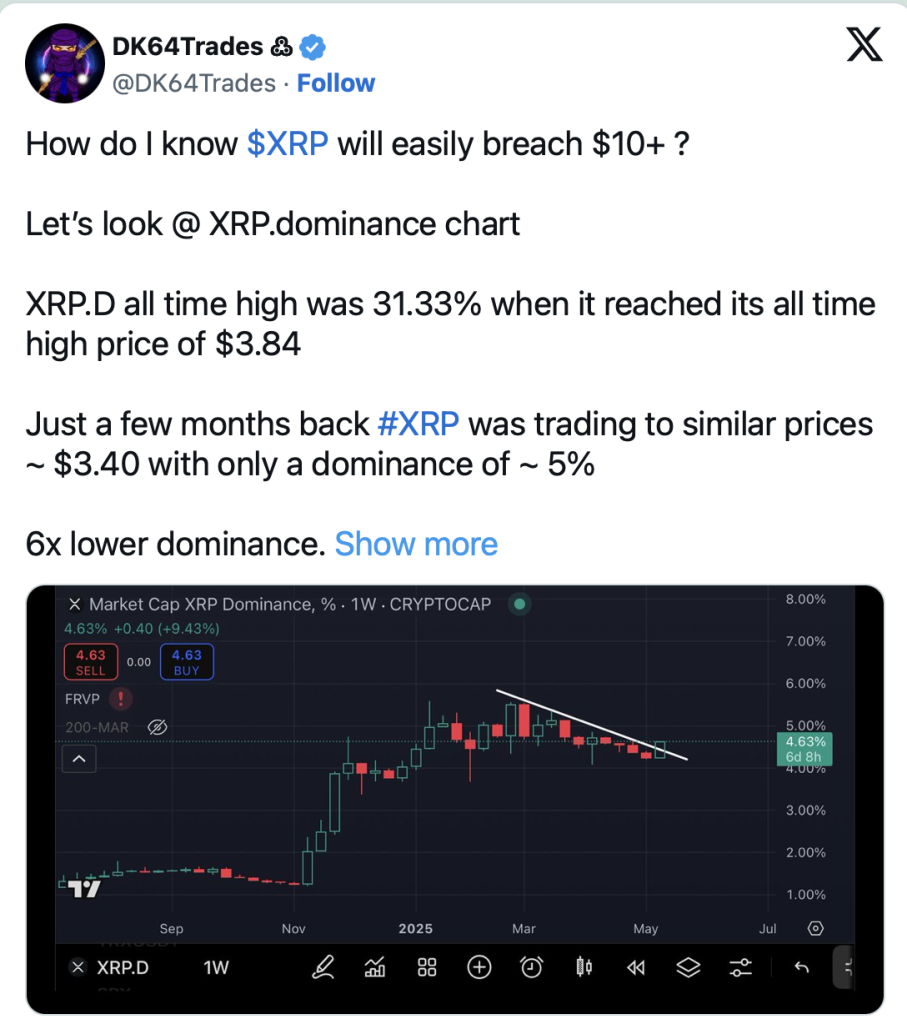Viewport: 907px width, 1024px height.
Task: Follow DK64Trades
Action: 336,83
